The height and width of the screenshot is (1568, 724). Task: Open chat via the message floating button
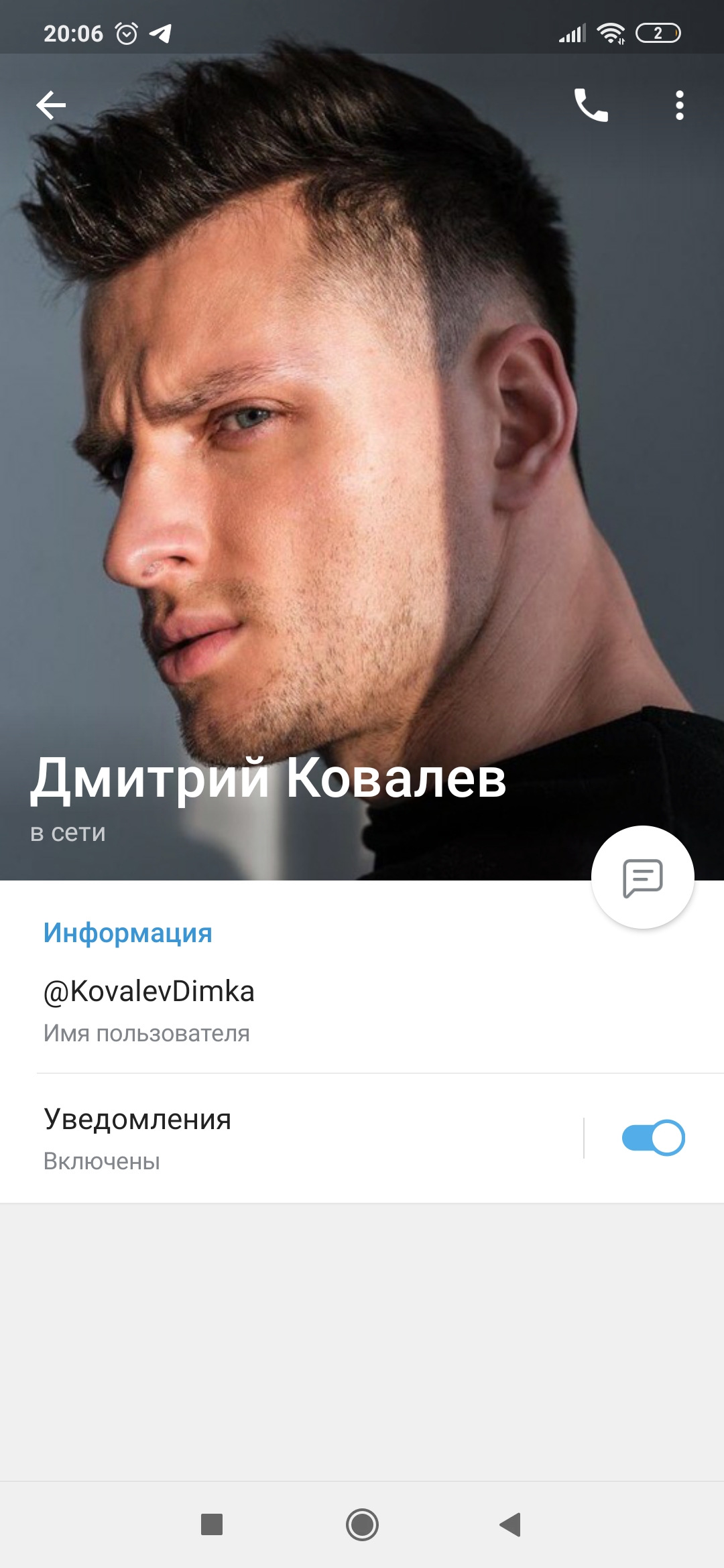pyautogui.click(x=643, y=877)
